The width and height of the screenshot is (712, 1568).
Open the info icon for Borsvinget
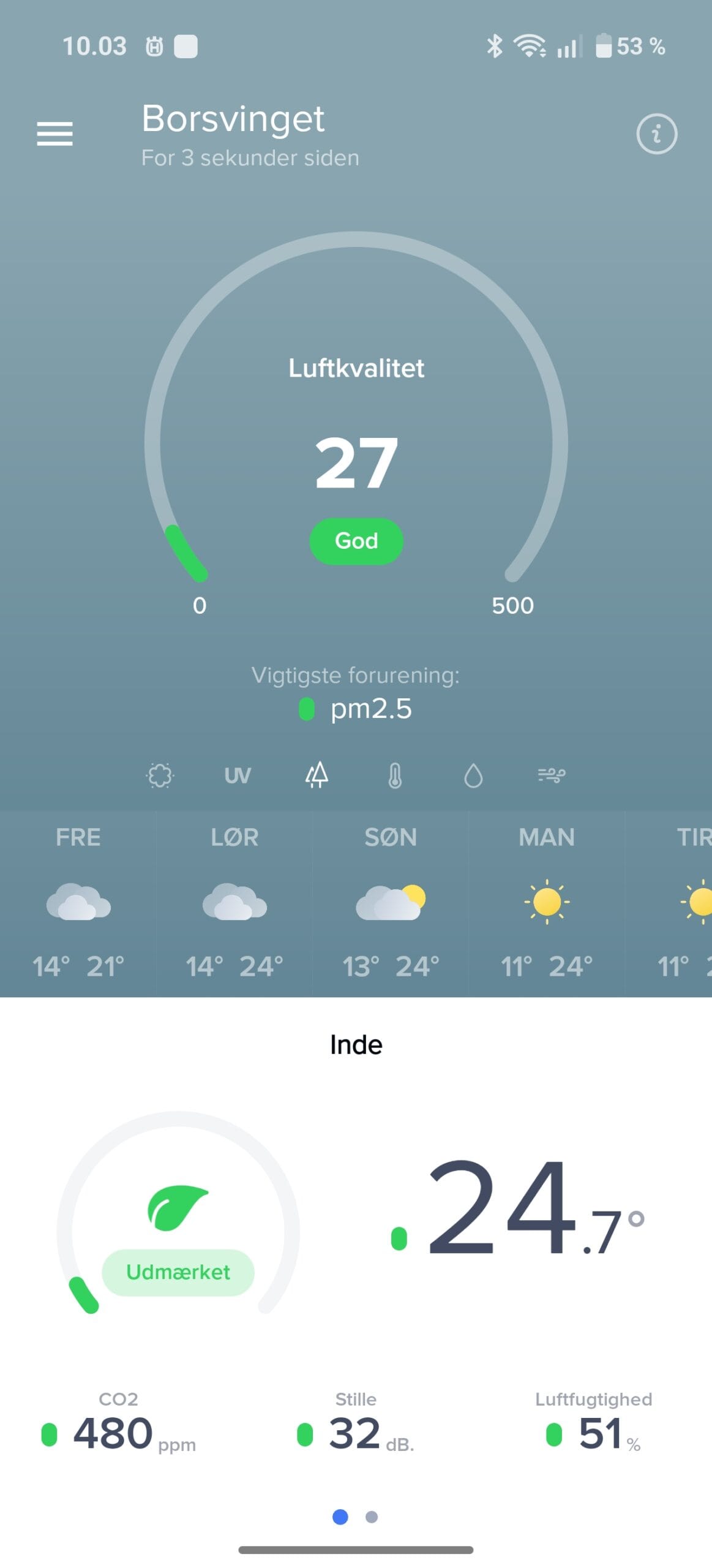pos(656,134)
